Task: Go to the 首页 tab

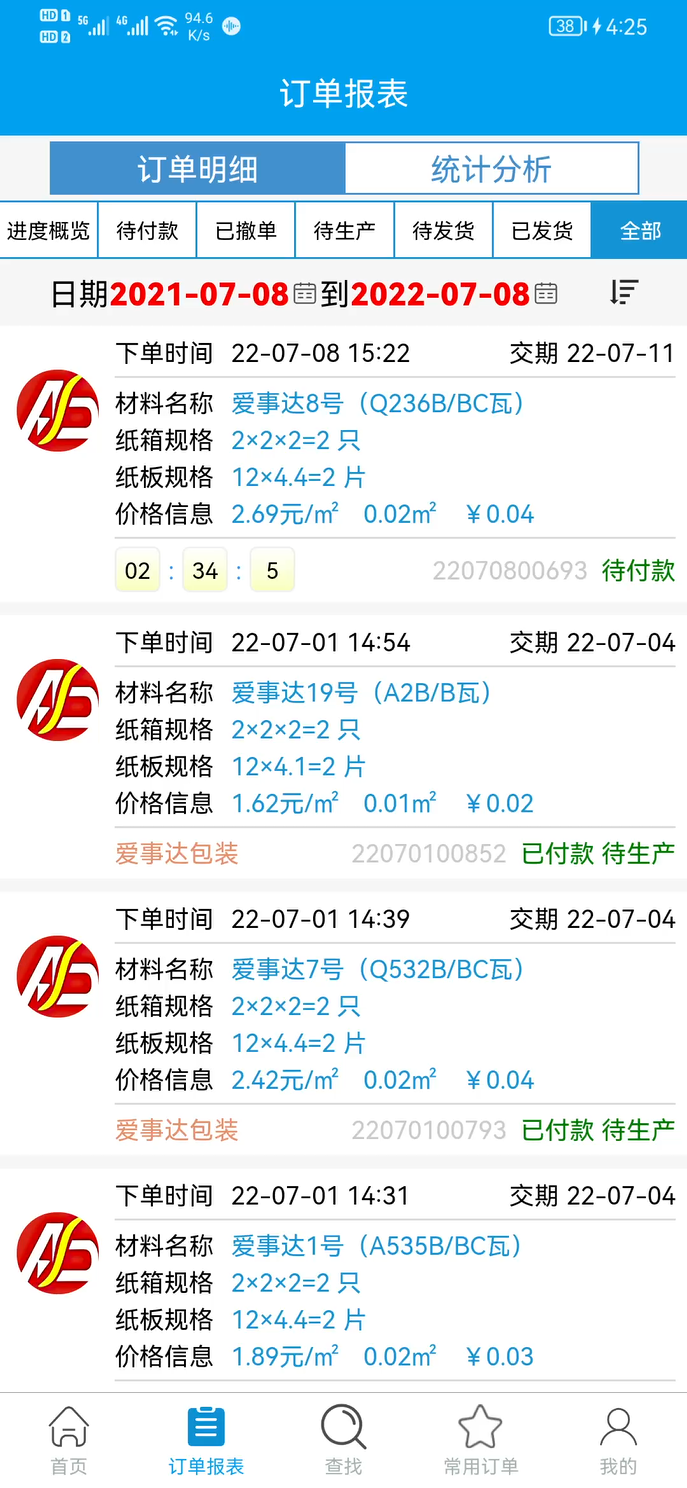Action: pos(69,1441)
